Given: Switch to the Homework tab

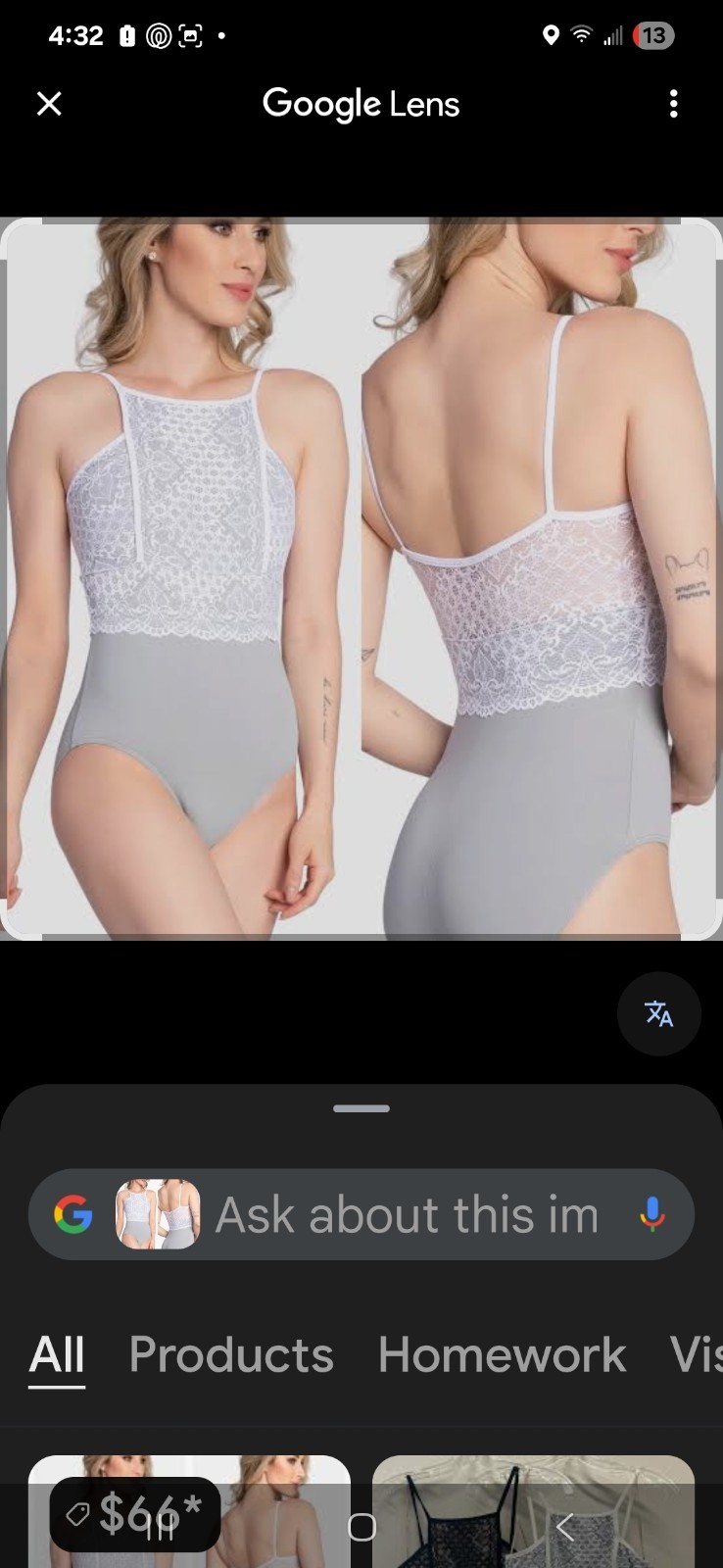Looking at the screenshot, I should [x=502, y=1354].
